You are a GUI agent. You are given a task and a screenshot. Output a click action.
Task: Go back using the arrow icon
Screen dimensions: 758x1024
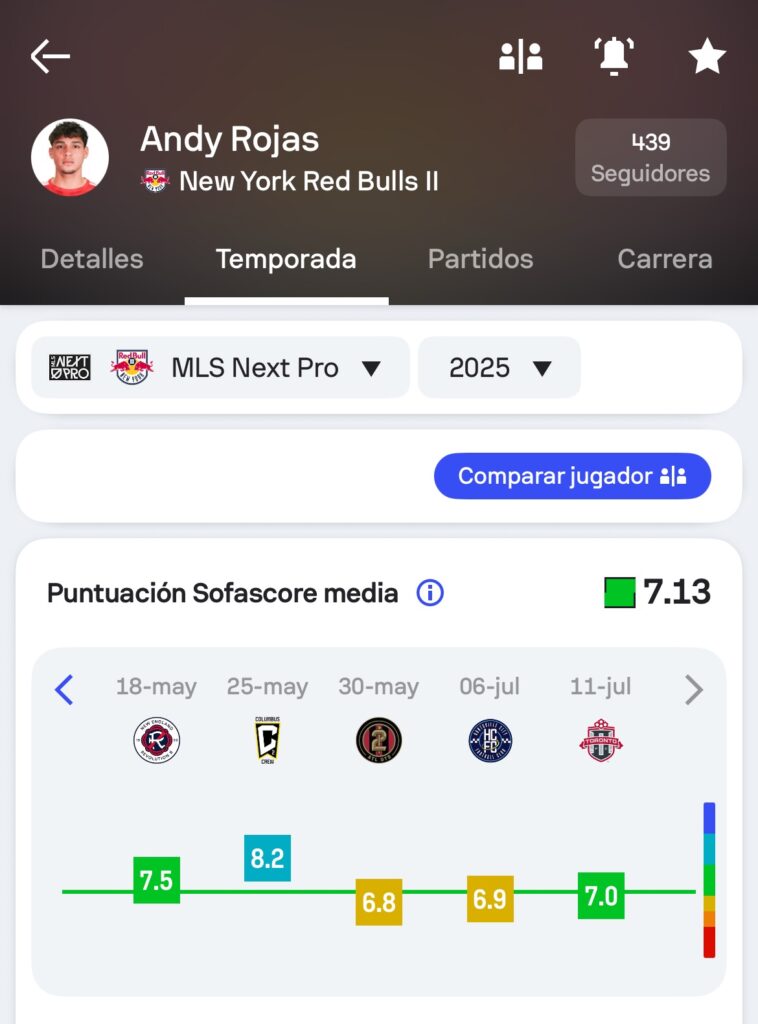point(50,57)
